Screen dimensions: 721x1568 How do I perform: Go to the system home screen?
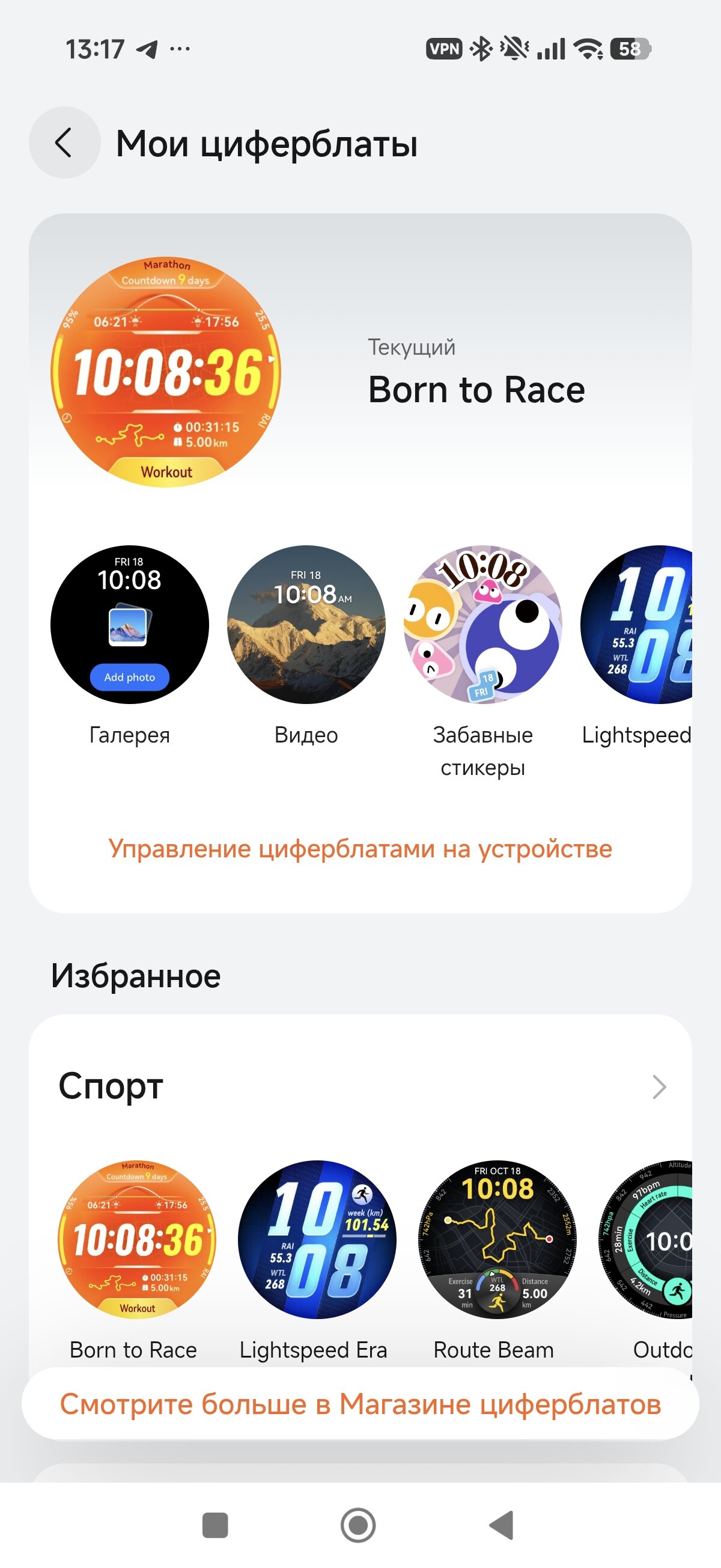coord(357,1525)
